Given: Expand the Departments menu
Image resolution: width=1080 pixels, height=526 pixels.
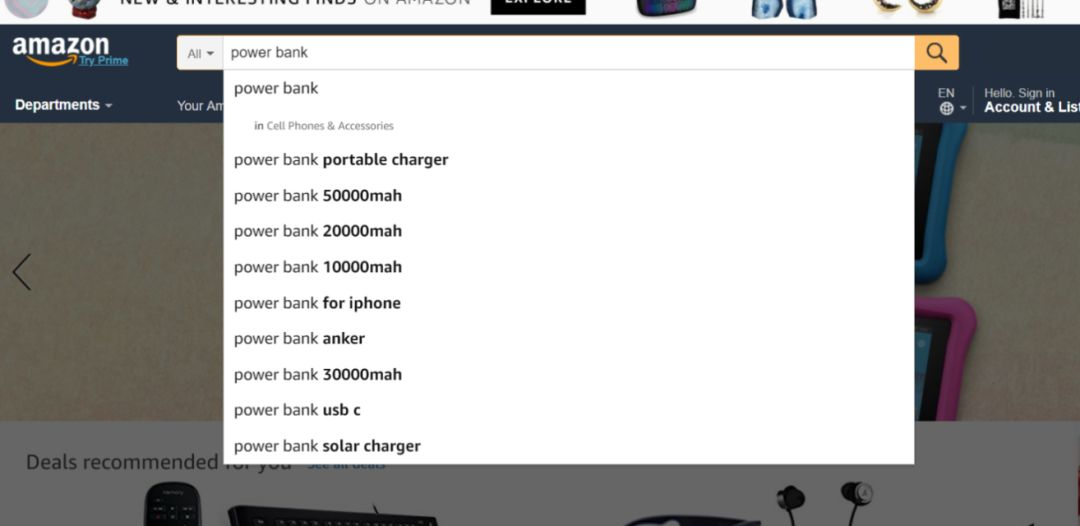Looking at the screenshot, I should coord(63,105).
